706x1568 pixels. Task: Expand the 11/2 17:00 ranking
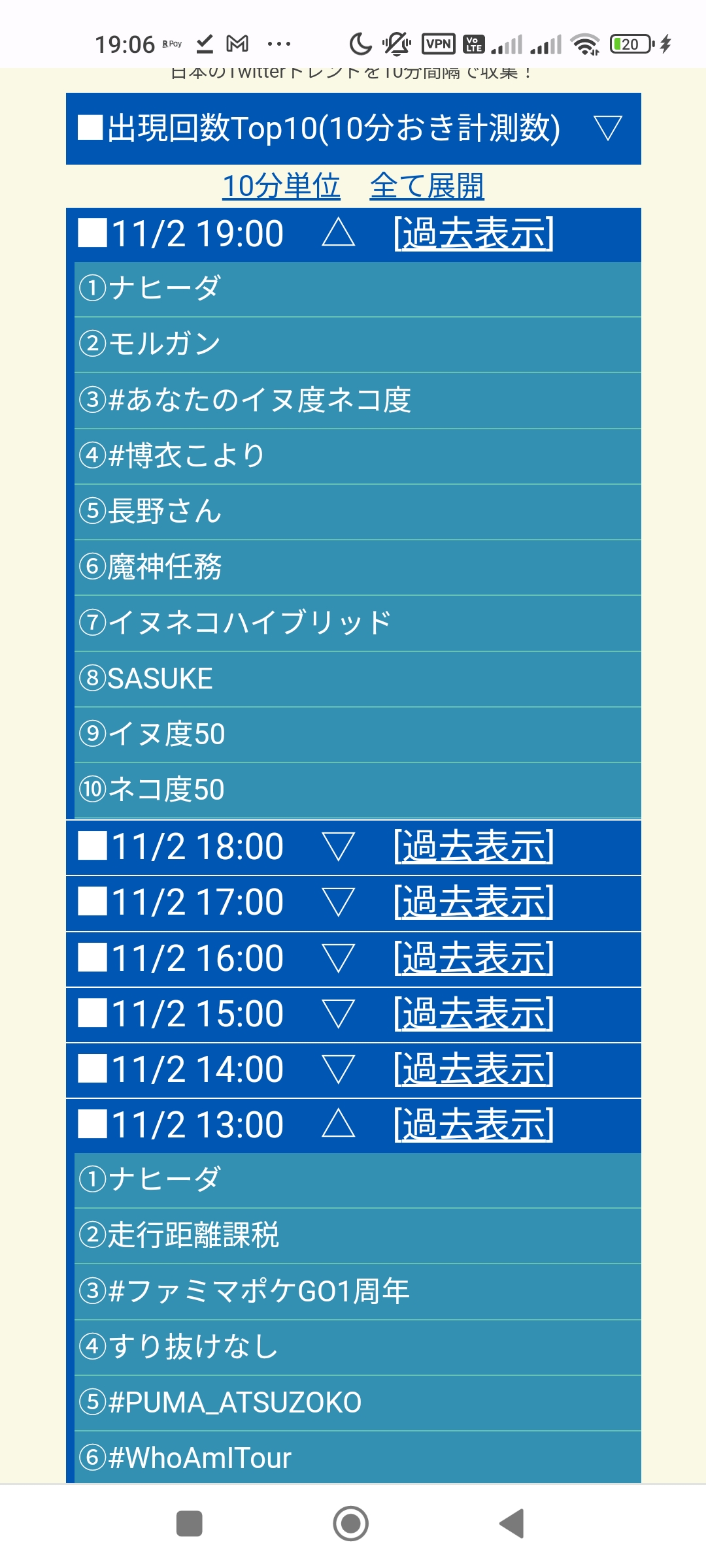[339, 902]
